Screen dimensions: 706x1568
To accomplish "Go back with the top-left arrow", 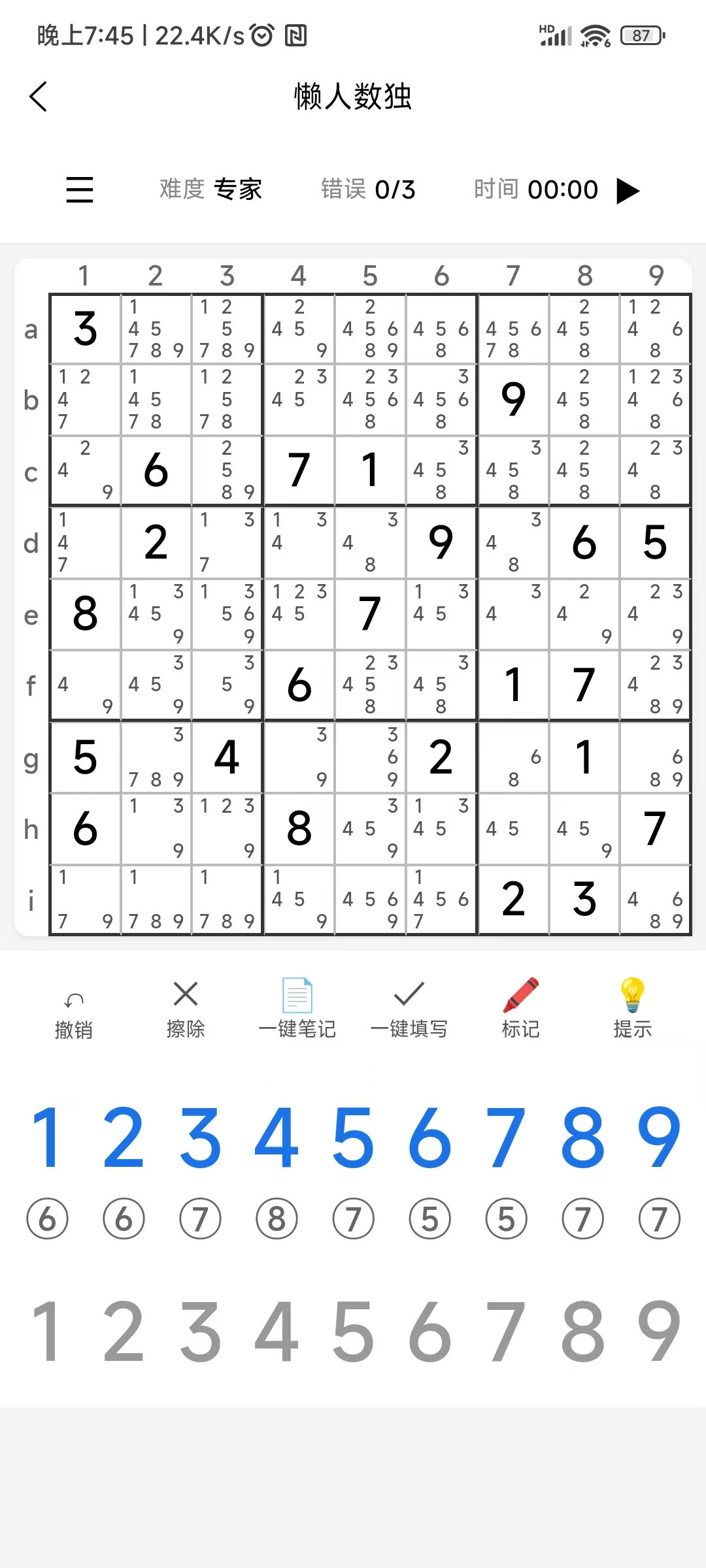I will click(x=39, y=97).
